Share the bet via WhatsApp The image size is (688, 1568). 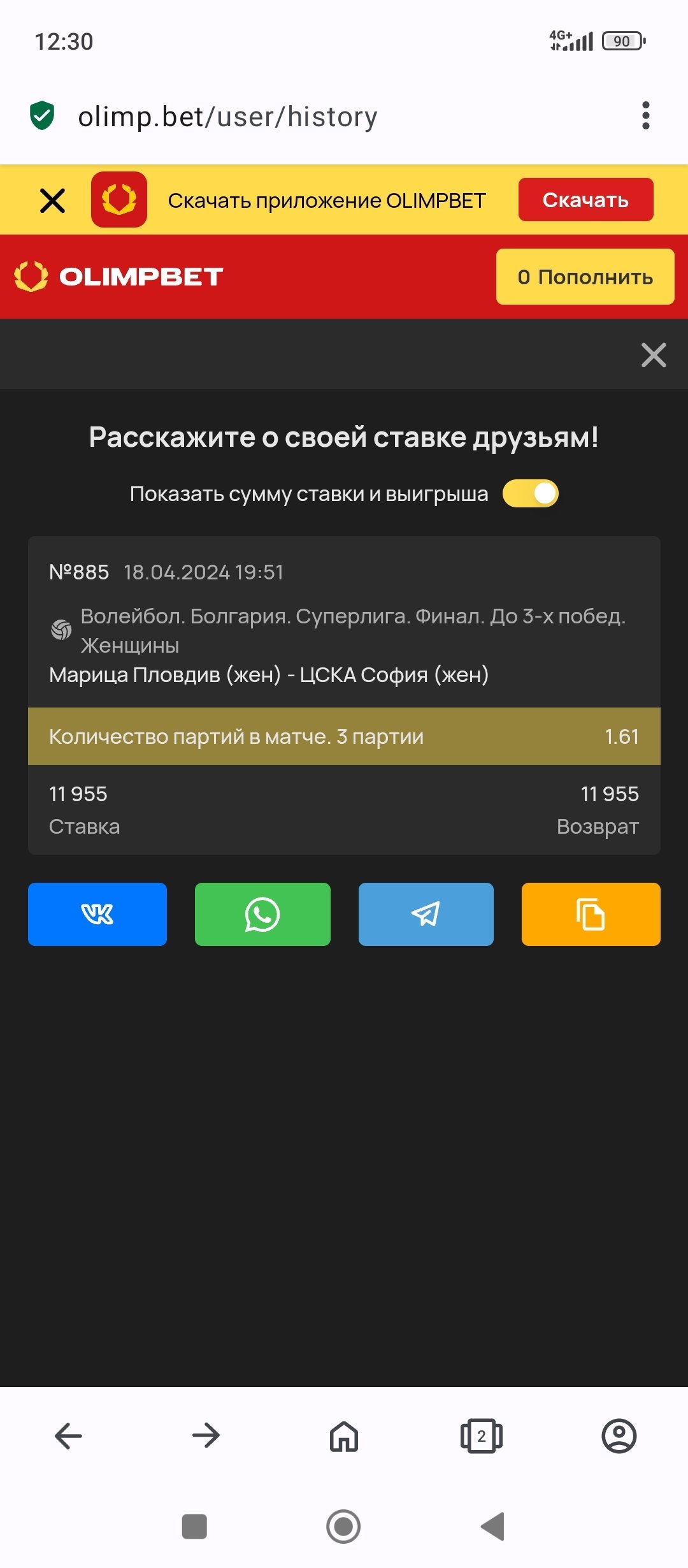click(262, 914)
